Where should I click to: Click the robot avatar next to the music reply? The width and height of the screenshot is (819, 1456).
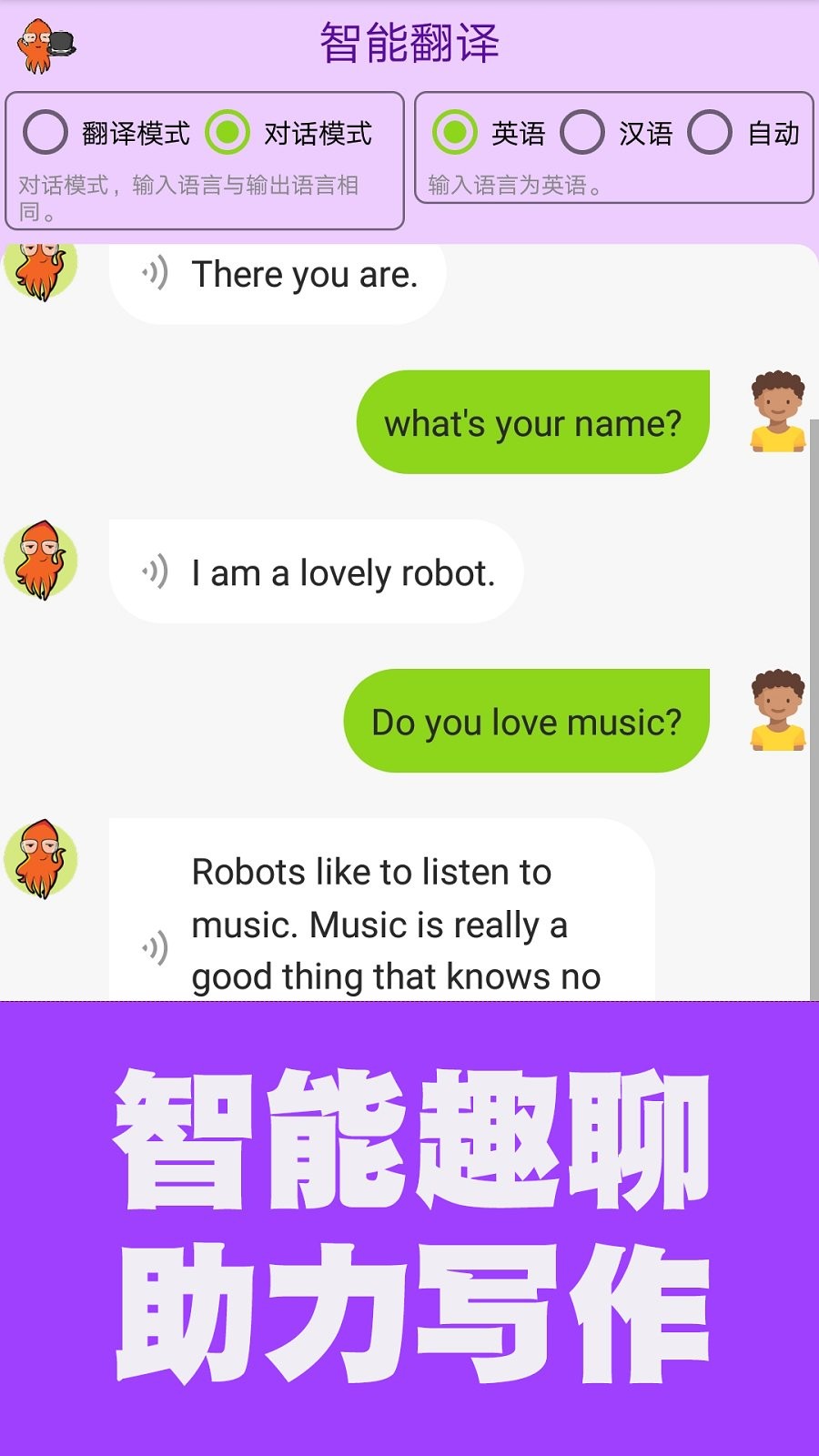[40, 858]
